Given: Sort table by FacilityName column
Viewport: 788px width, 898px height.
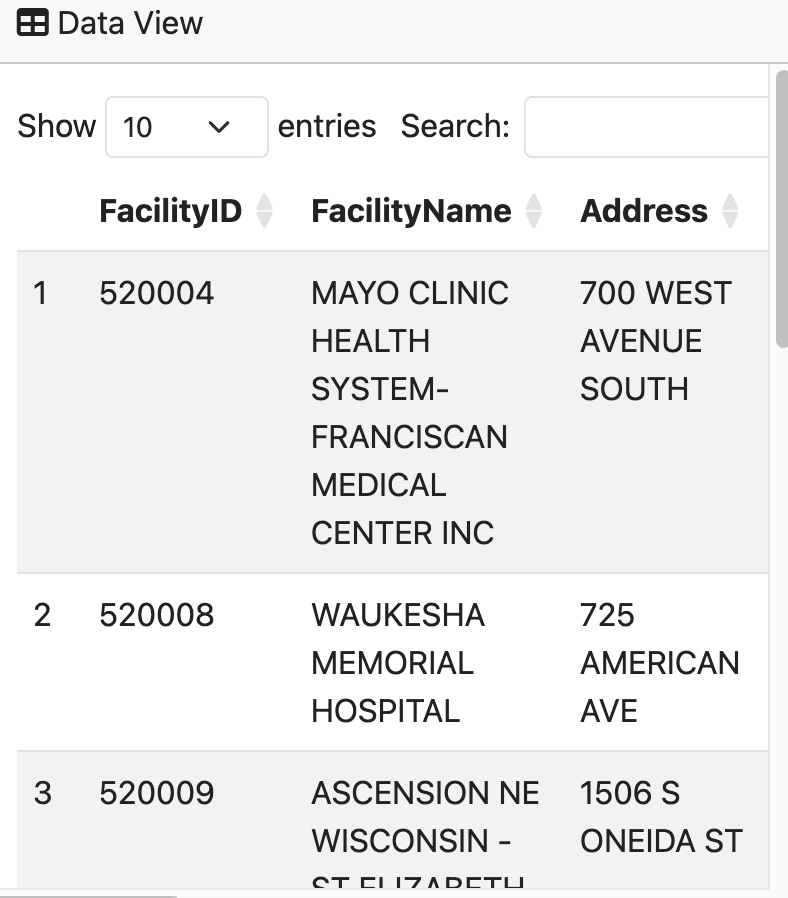Looking at the screenshot, I should tap(426, 211).
